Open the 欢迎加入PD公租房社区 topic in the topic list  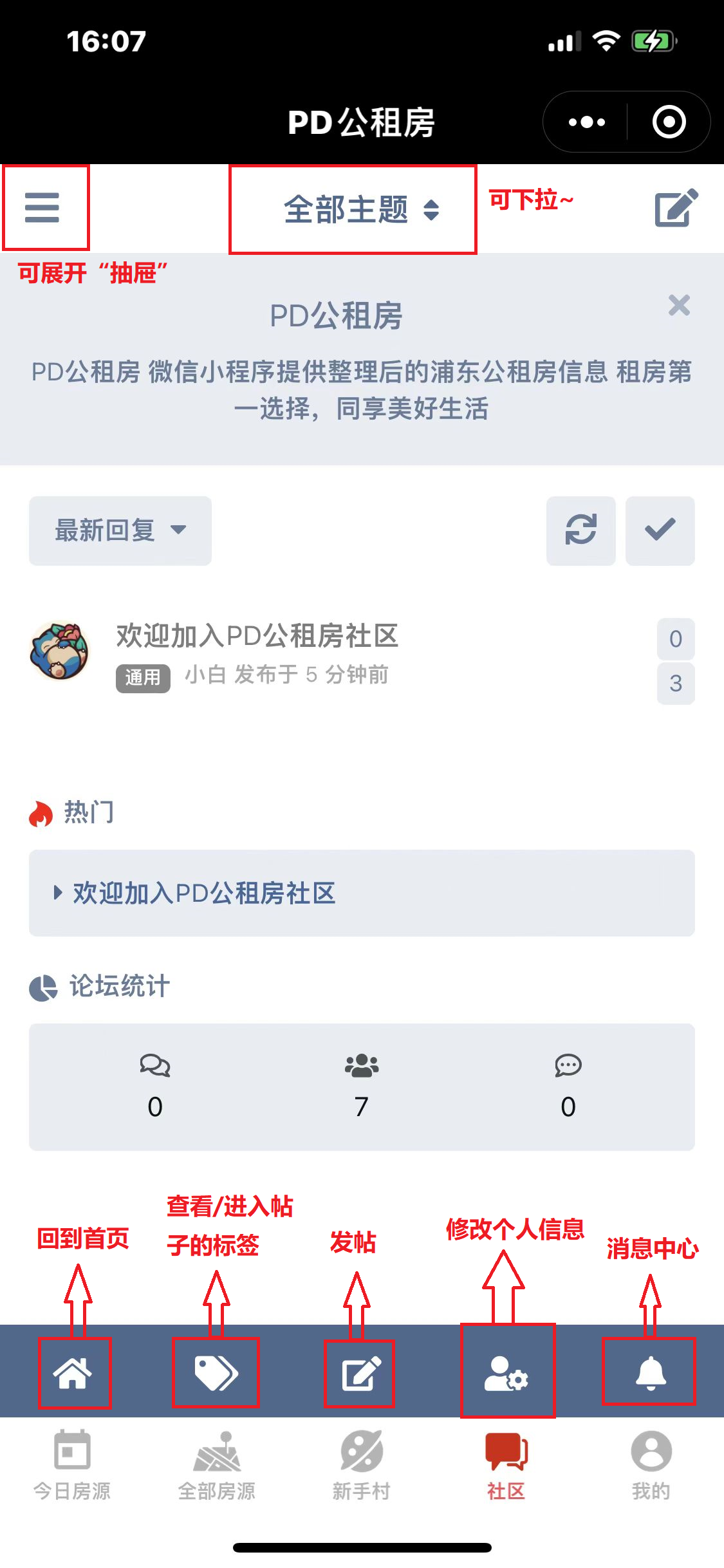point(257,636)
